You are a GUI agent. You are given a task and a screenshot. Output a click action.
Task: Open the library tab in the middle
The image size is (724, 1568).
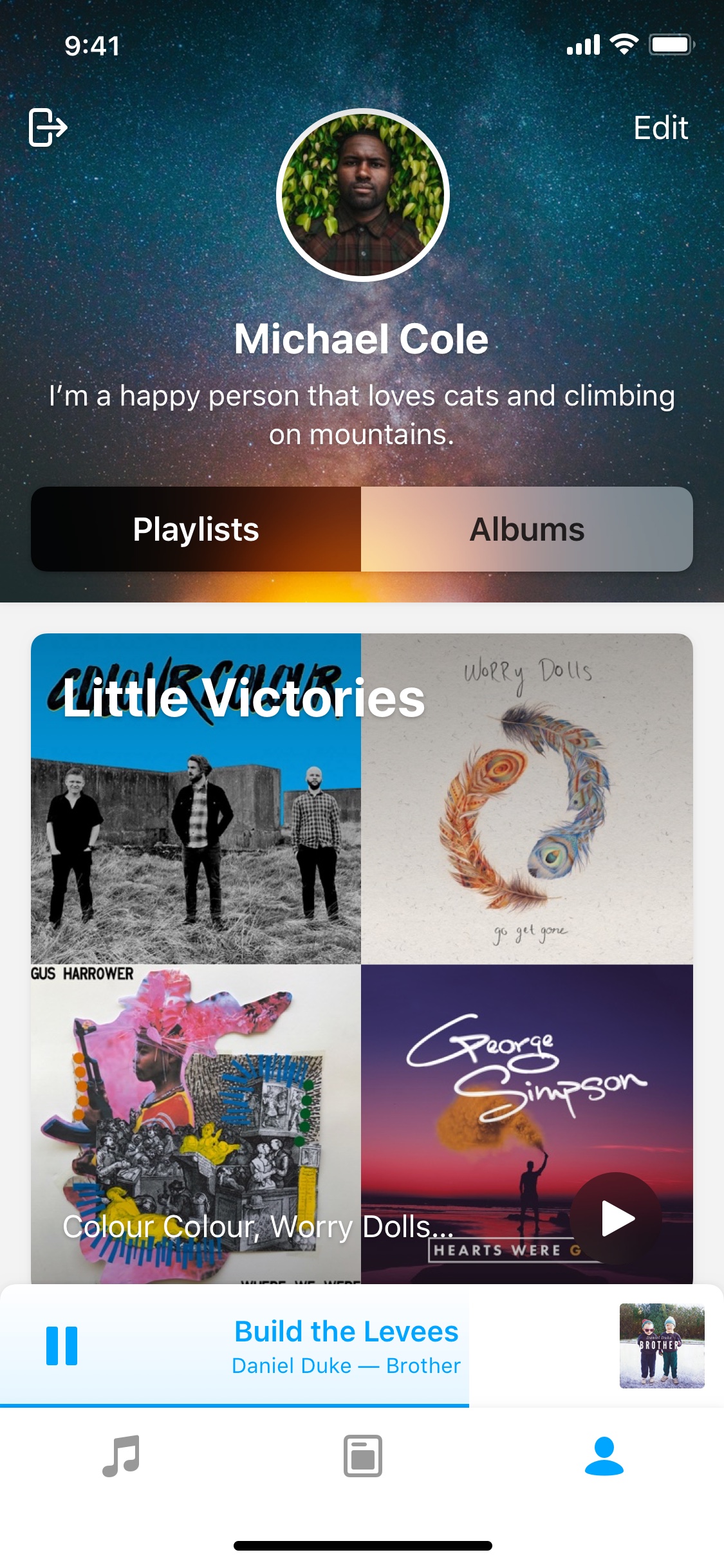pos(363,1456)
